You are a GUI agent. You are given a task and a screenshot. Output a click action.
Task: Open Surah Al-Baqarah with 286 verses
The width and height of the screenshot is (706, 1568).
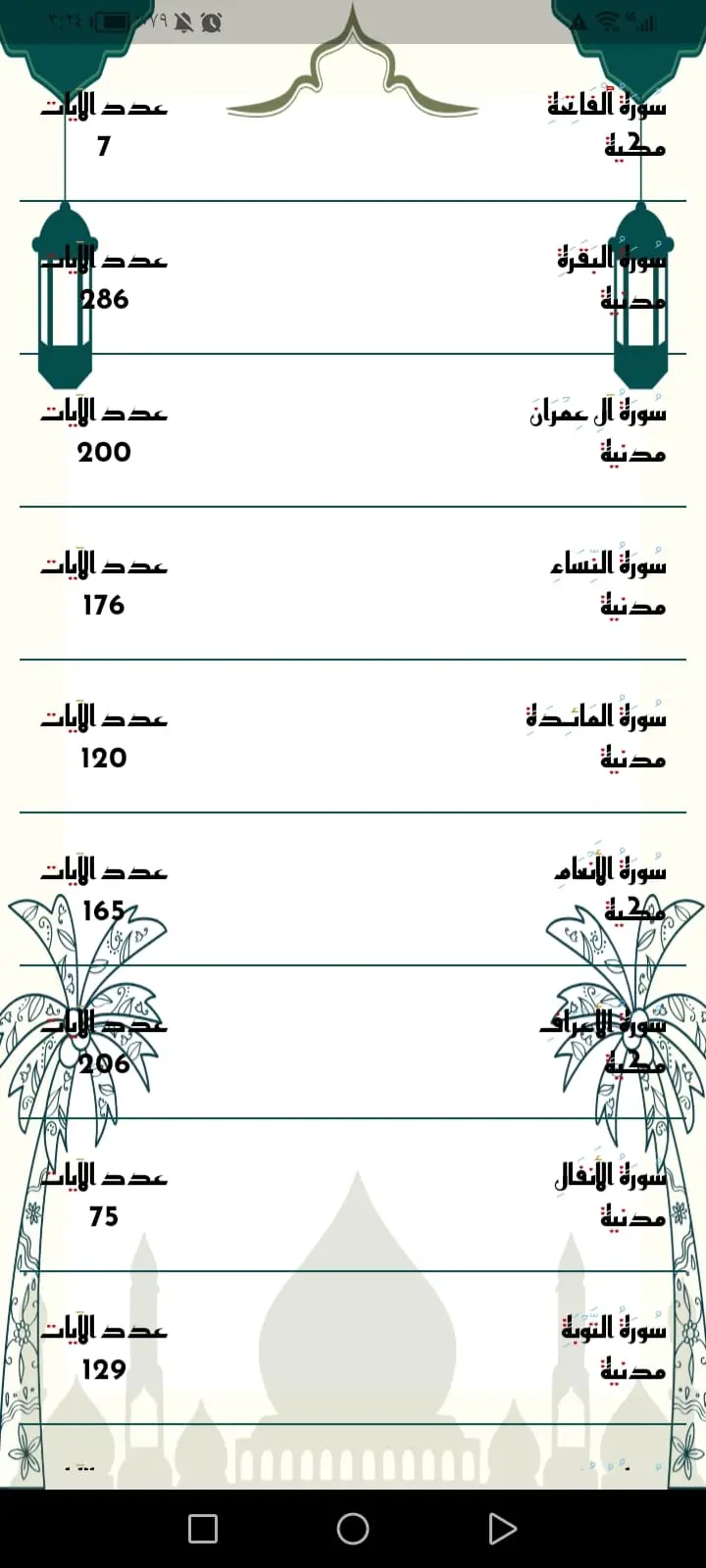pyautogui.click(x=353, y=278)
